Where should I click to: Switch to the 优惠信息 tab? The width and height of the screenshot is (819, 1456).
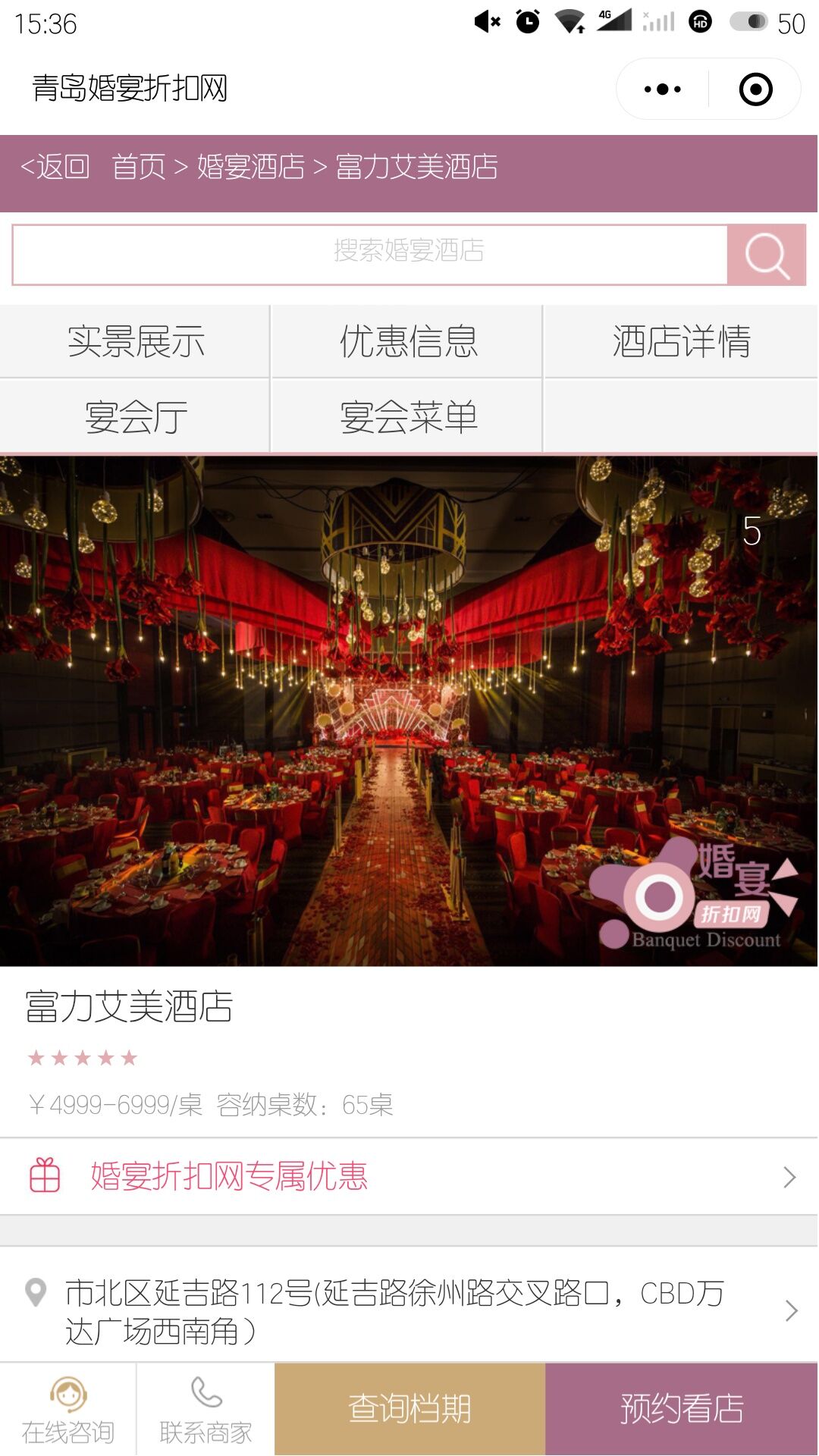tap(408, 341)
